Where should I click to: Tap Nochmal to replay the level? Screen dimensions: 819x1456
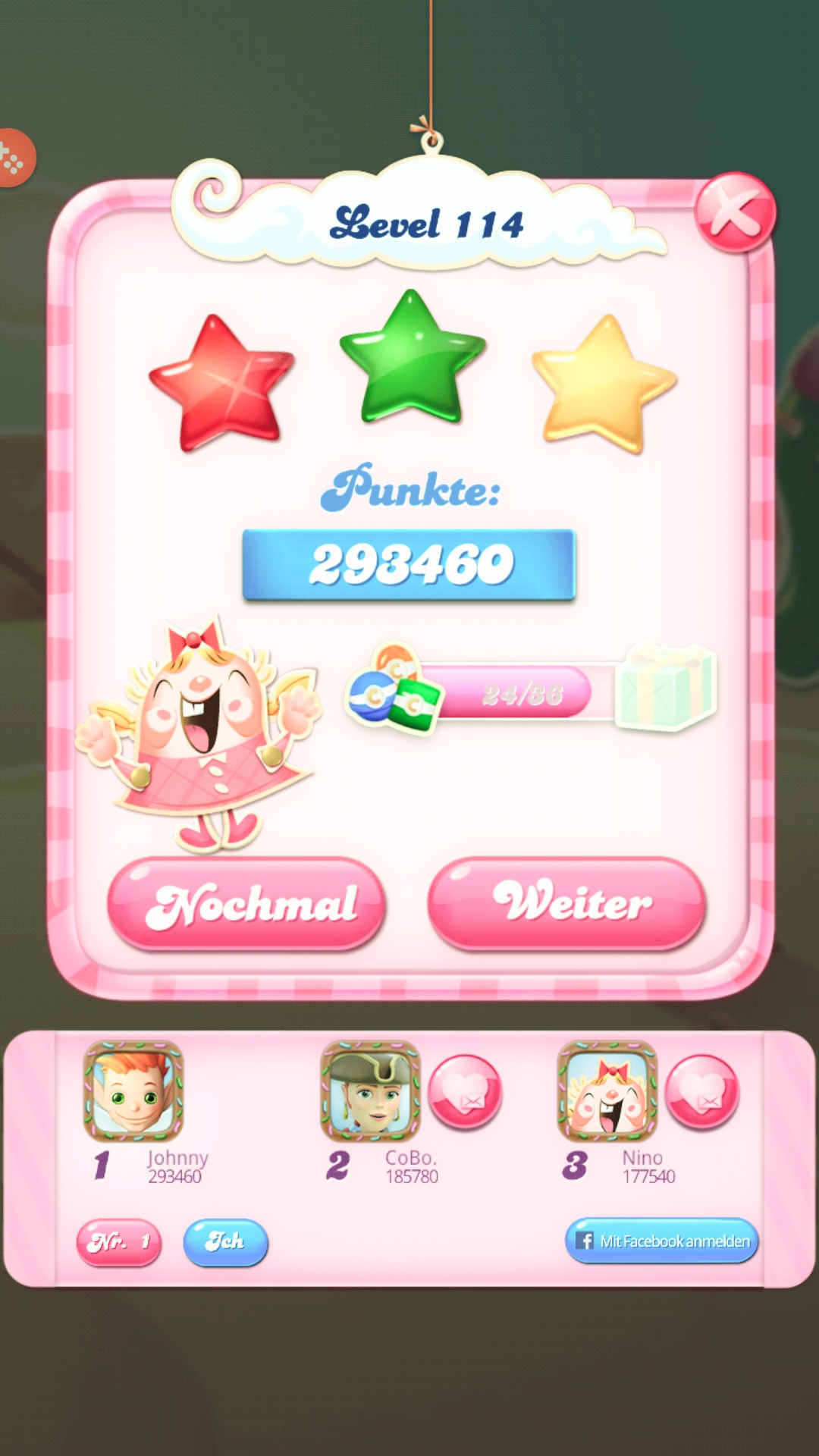coord(246,904)
